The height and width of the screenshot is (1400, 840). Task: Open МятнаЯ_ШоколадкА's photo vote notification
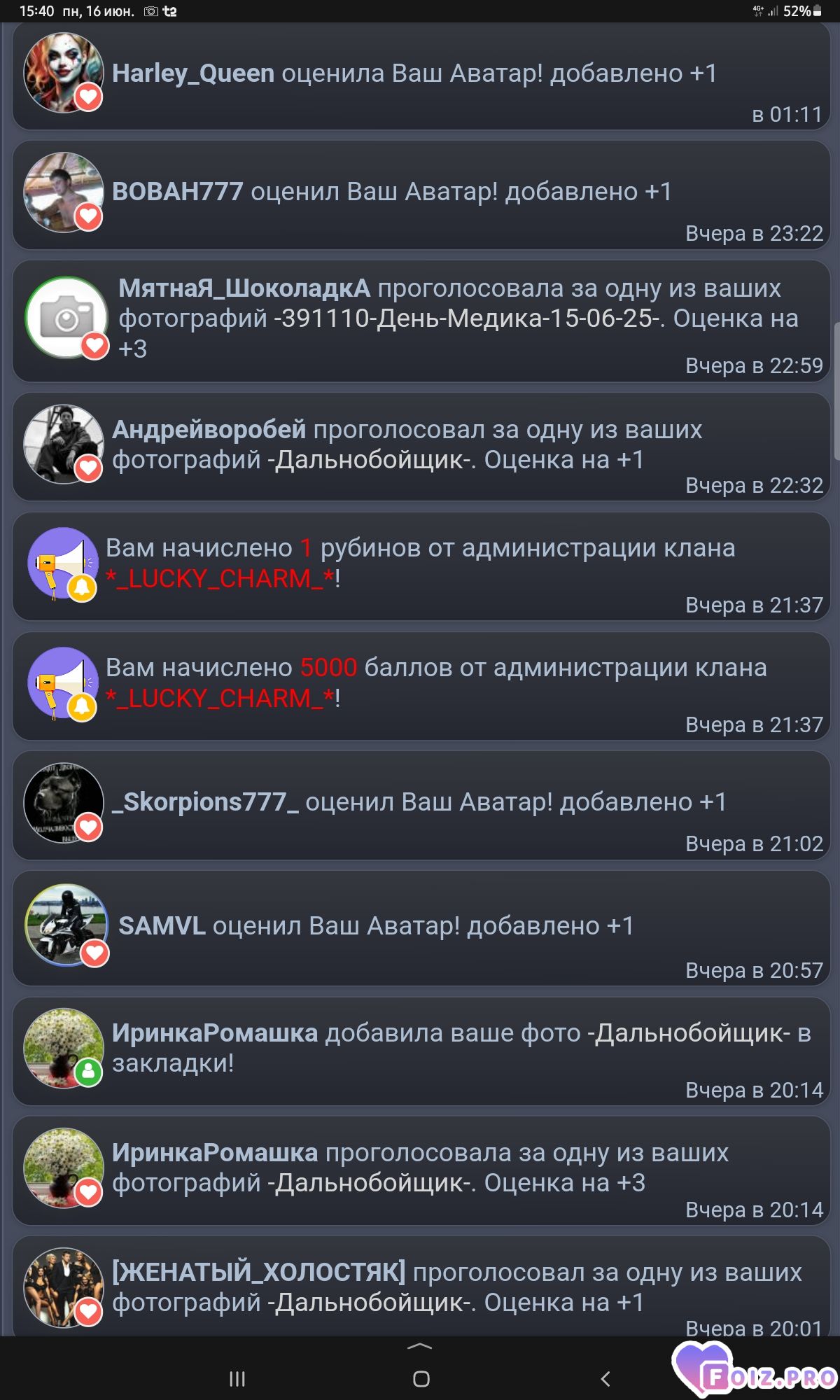421,321
